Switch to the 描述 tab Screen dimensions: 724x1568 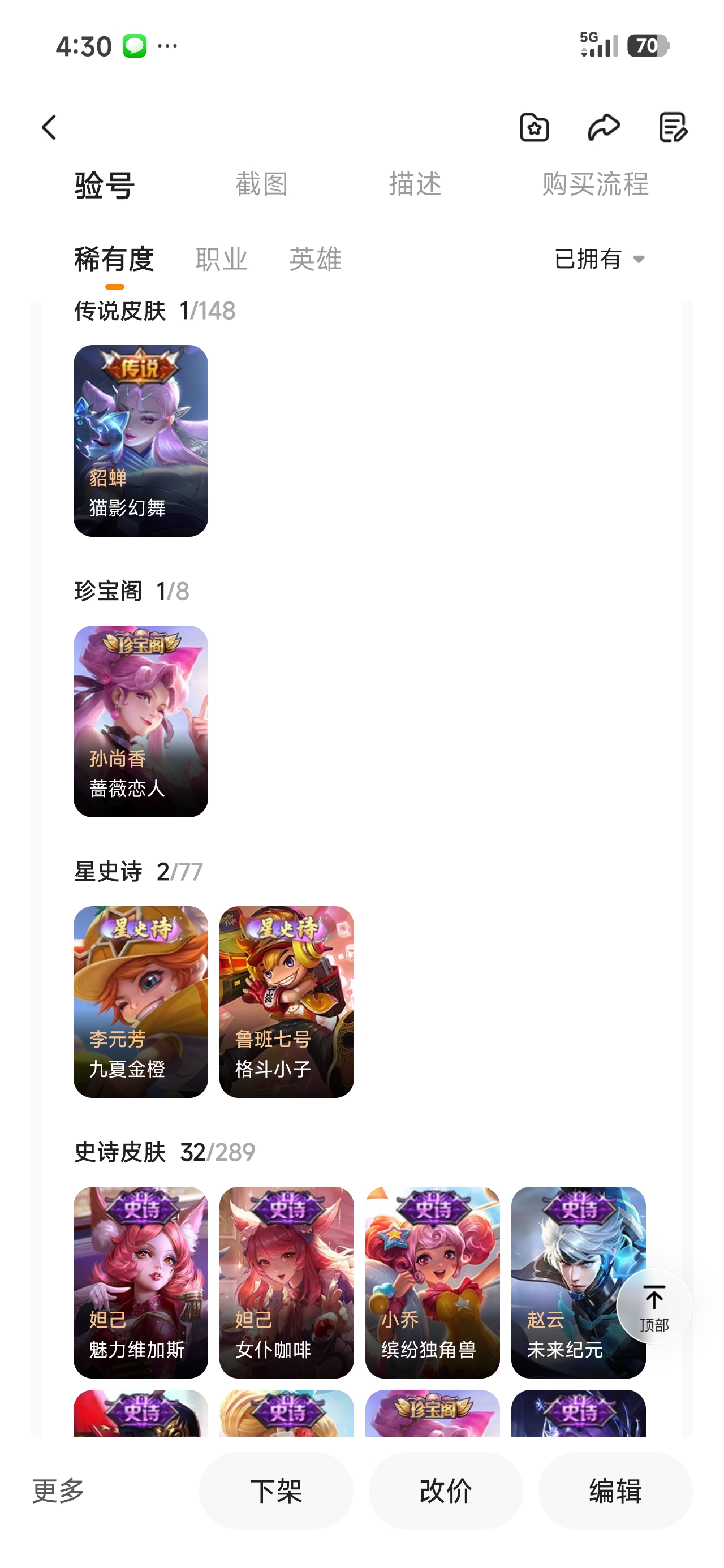pos(415,184)
